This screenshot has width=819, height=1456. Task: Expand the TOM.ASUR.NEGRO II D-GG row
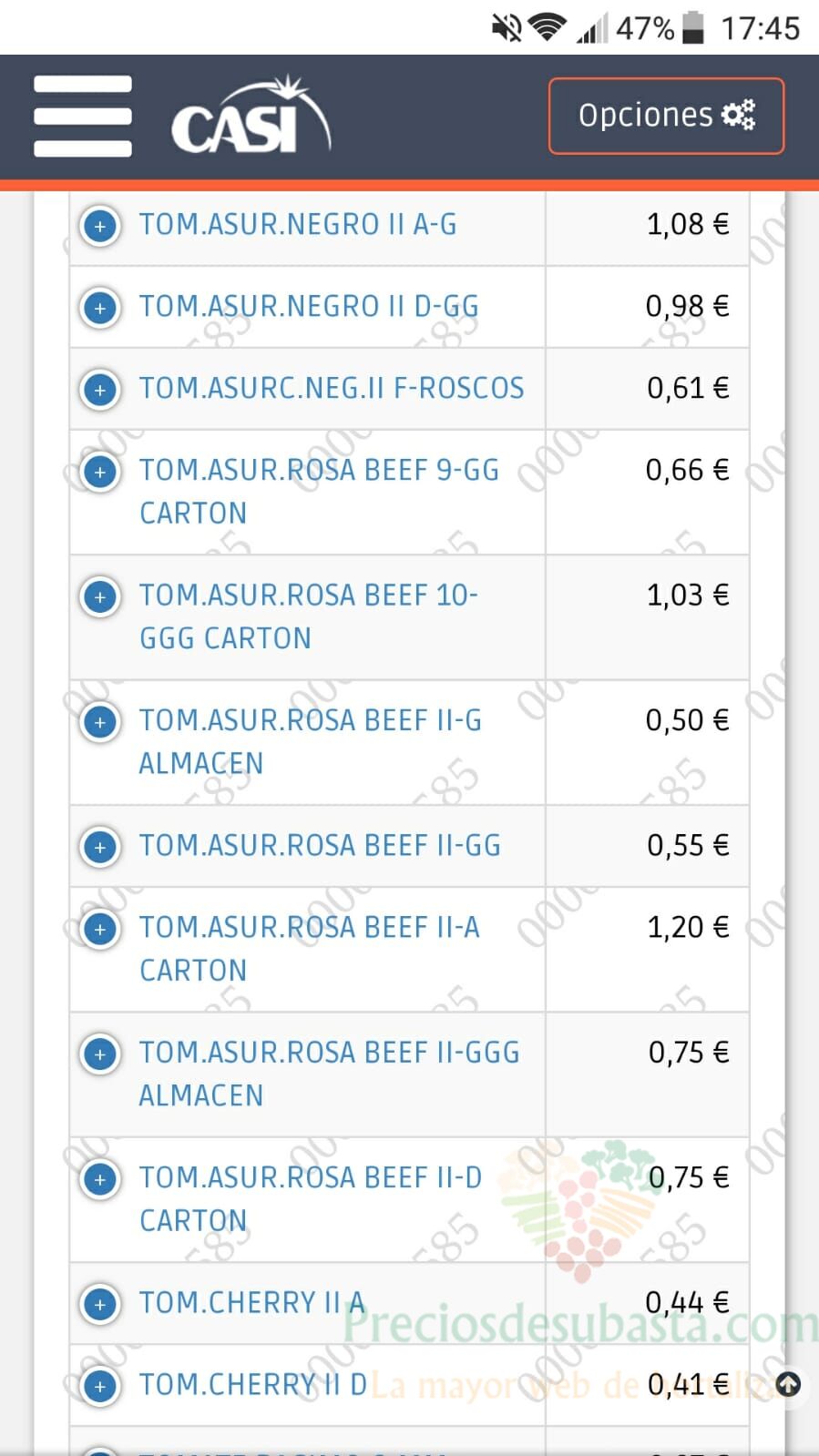pos(100,308)
